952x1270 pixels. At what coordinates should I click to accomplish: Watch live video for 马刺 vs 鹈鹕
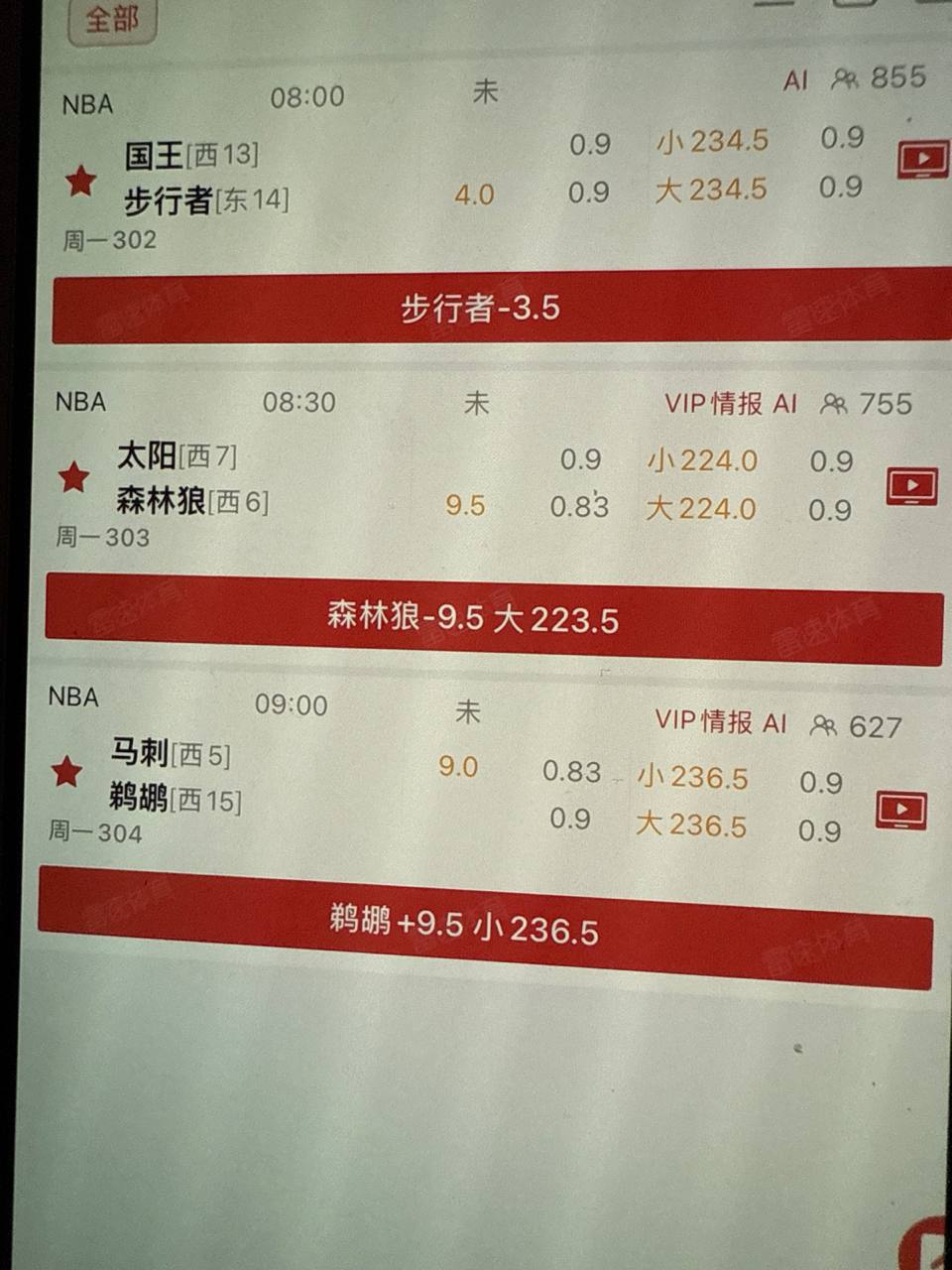pyautogui.click(x=901, y=811)
